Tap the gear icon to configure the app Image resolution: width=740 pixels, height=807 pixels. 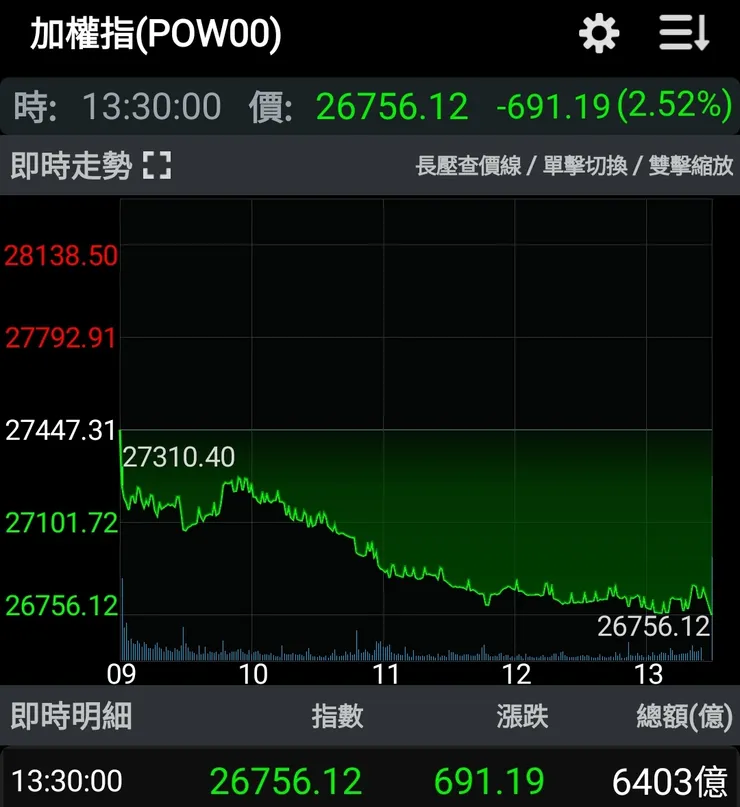[598, 33]
